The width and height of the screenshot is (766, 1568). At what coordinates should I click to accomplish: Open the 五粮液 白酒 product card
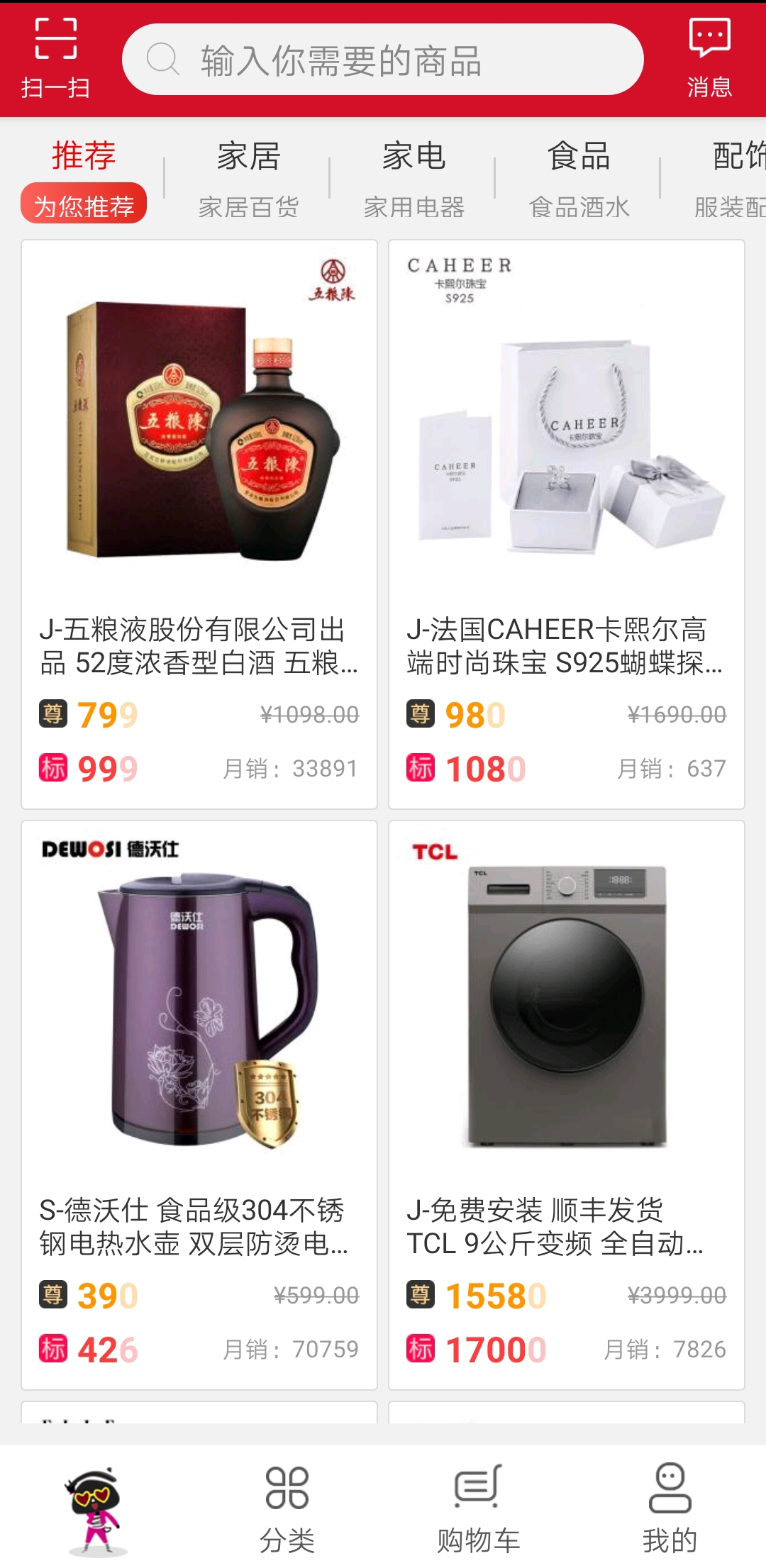[199, 523]
